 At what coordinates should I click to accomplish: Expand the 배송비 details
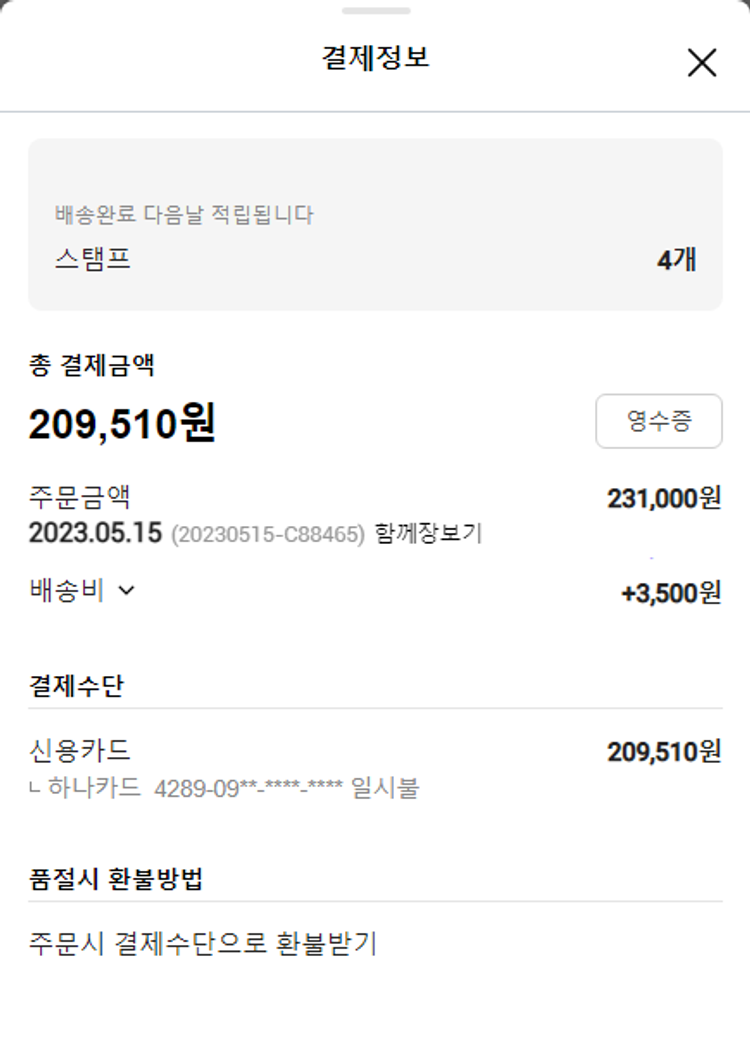coord(84,591)
